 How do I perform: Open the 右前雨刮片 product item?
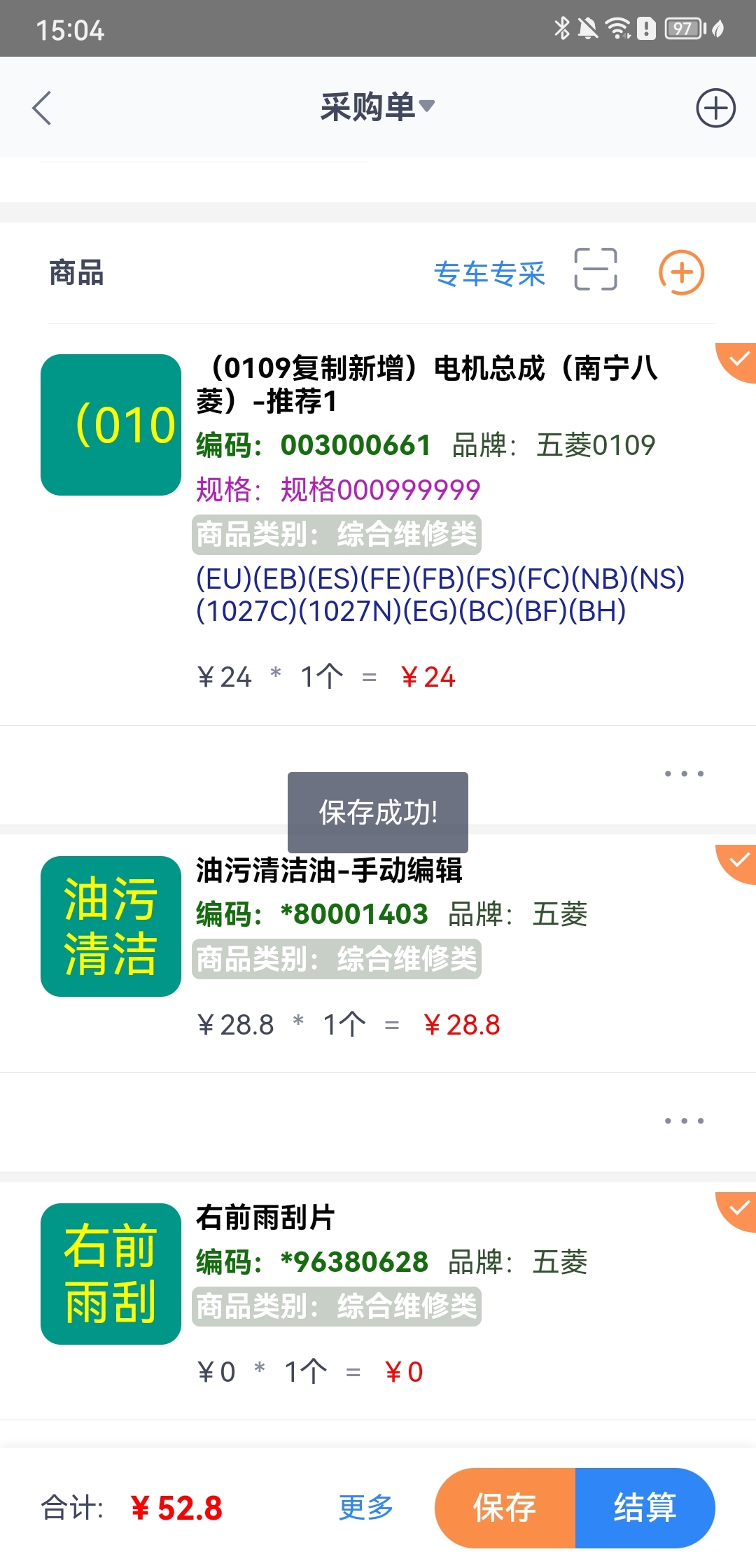tap(266, 1218)
